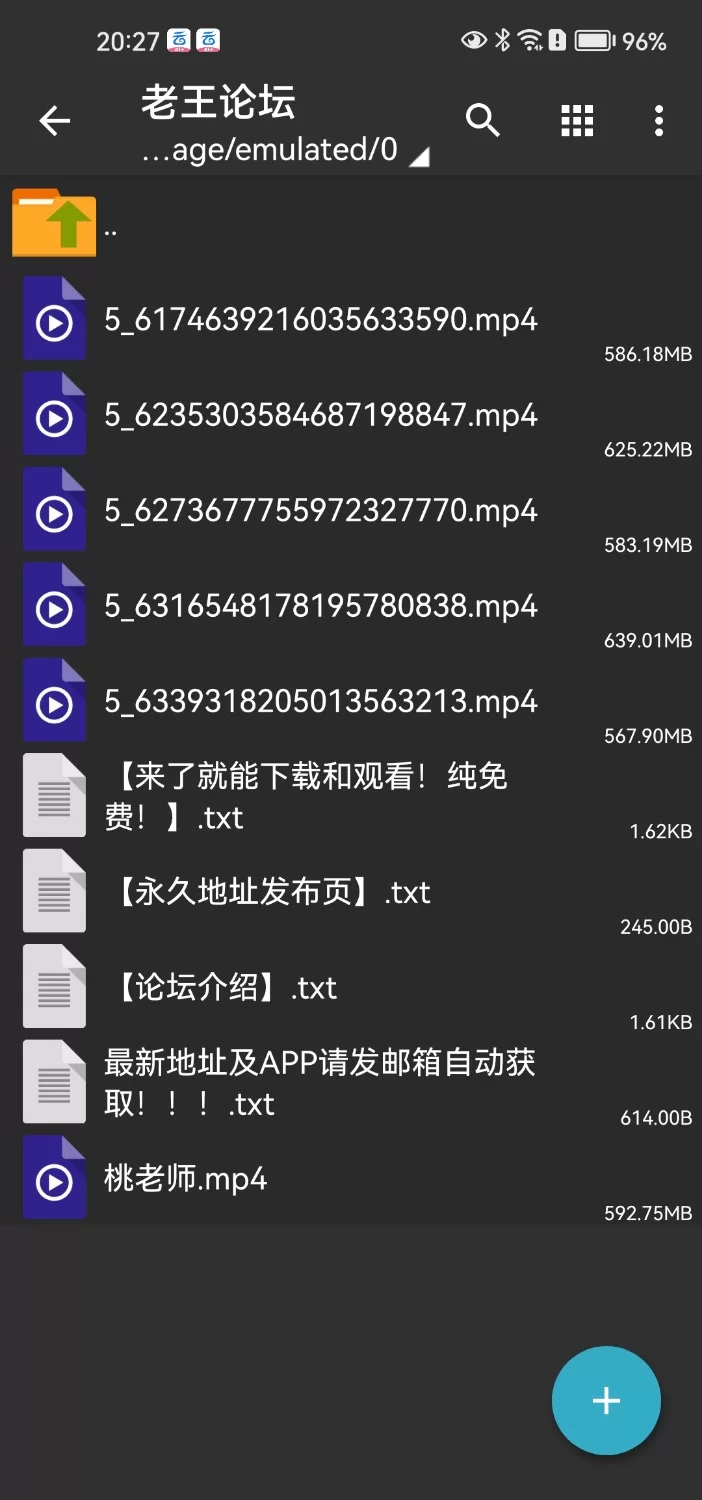
Task: Play 桃老师.mp4
Action: [186, 1179]
